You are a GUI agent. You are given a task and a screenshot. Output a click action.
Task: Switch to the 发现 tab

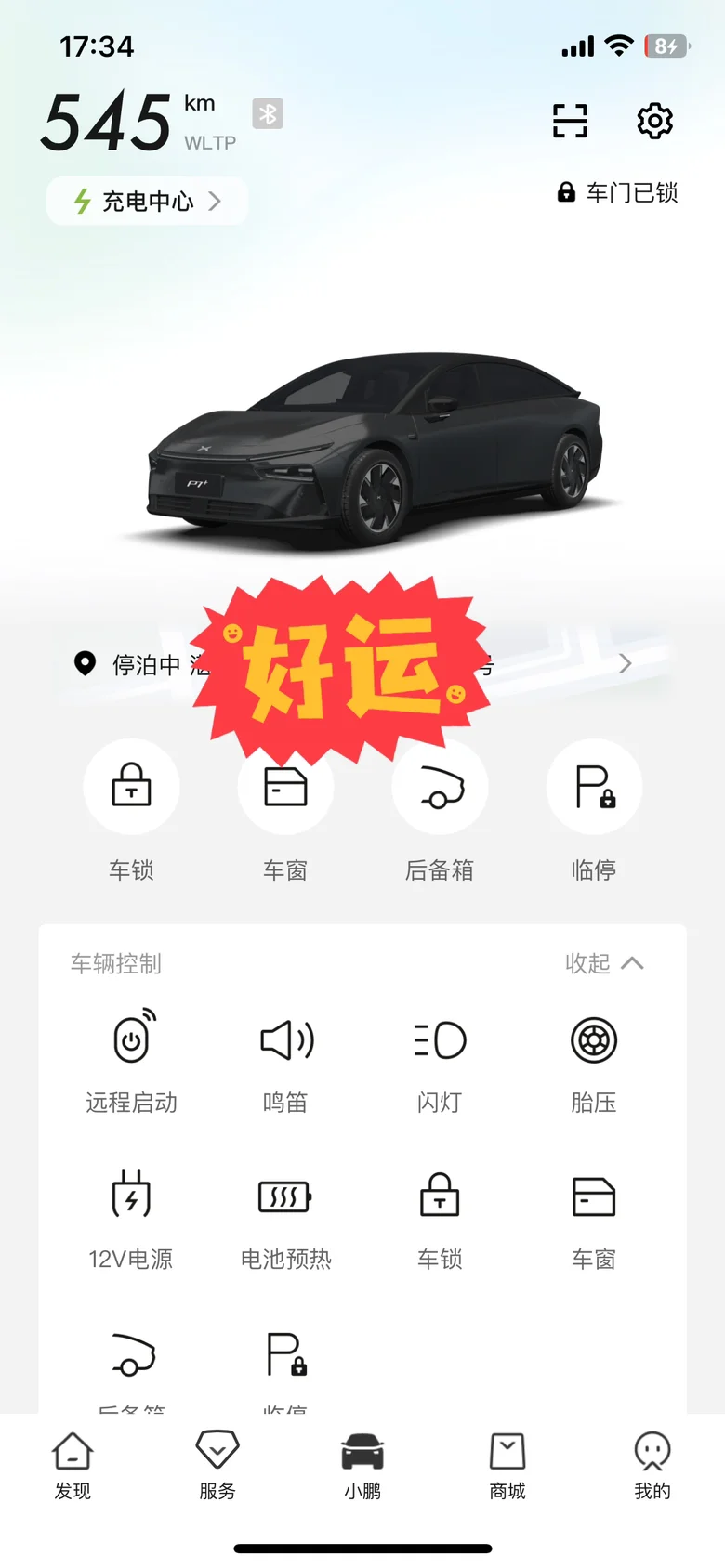72,1466
